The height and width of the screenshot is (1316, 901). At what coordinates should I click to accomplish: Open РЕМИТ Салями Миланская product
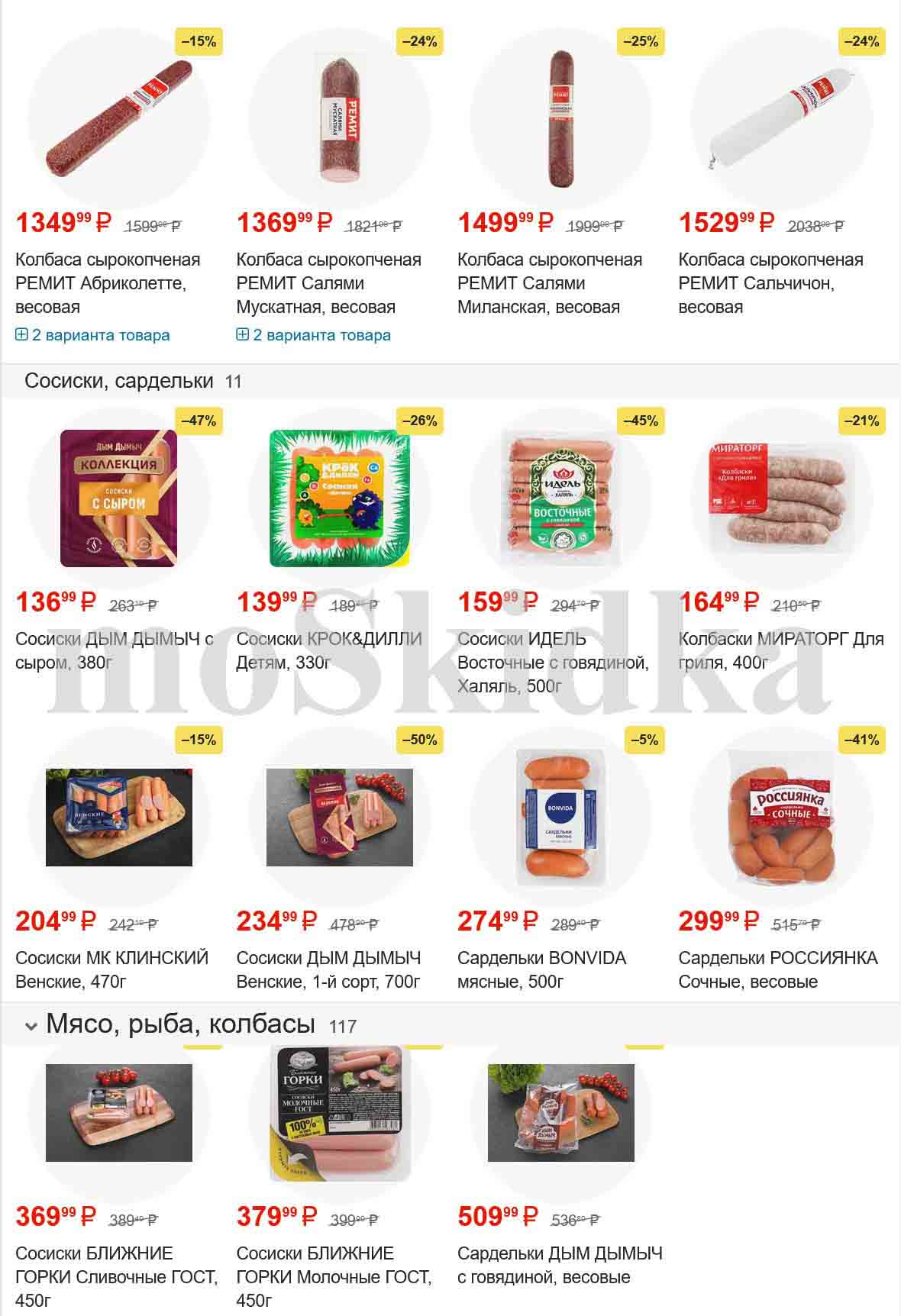point(549,283)
